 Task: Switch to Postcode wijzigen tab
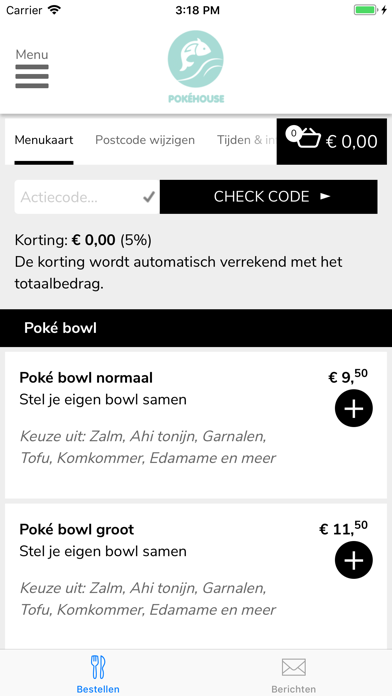[145, 140]
